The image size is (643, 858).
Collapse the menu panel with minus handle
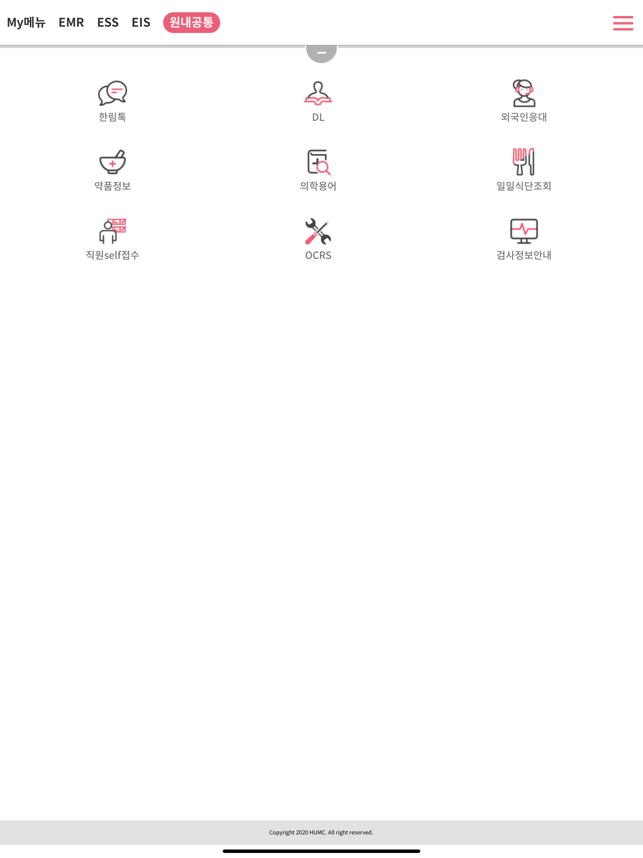pos(321,50)
